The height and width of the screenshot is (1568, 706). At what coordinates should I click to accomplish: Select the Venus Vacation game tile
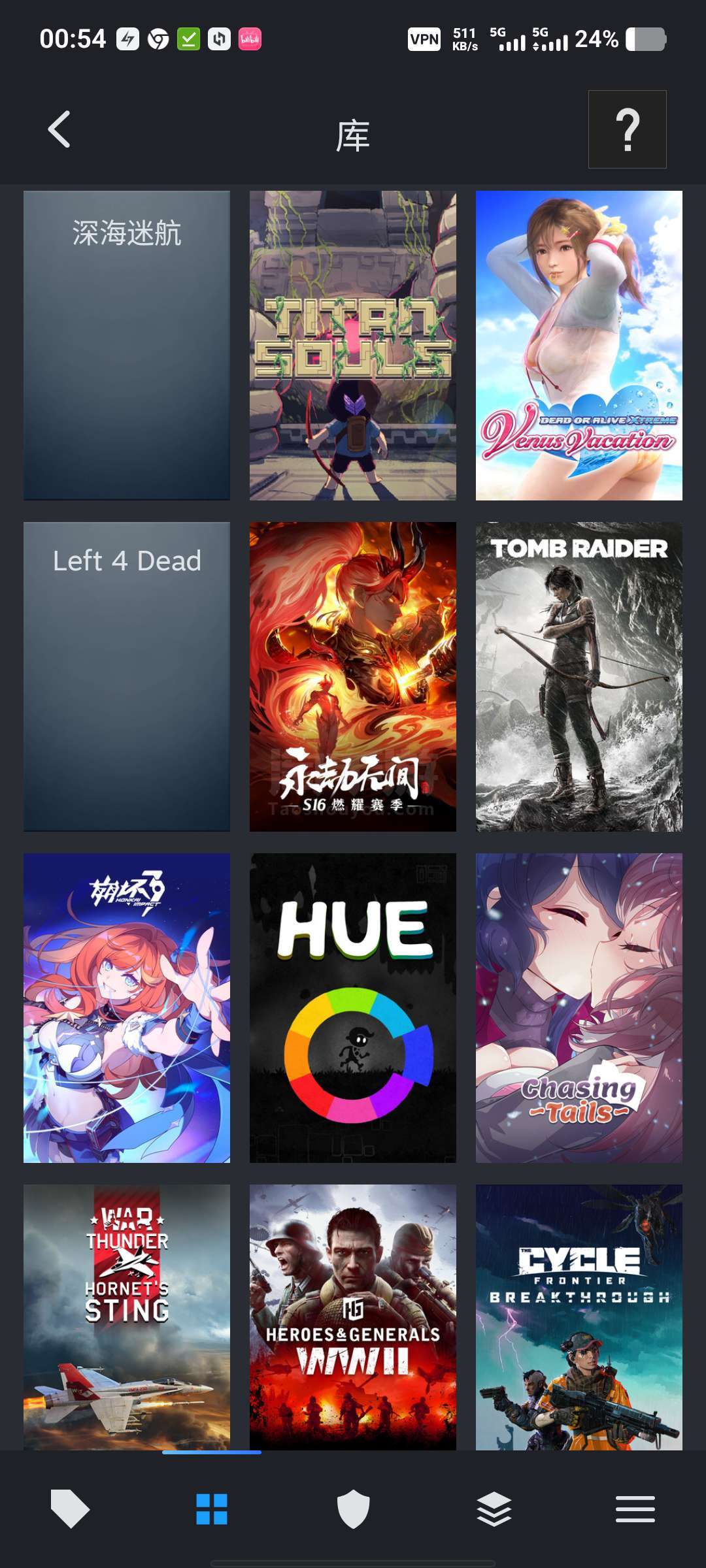tap(579, 346)
